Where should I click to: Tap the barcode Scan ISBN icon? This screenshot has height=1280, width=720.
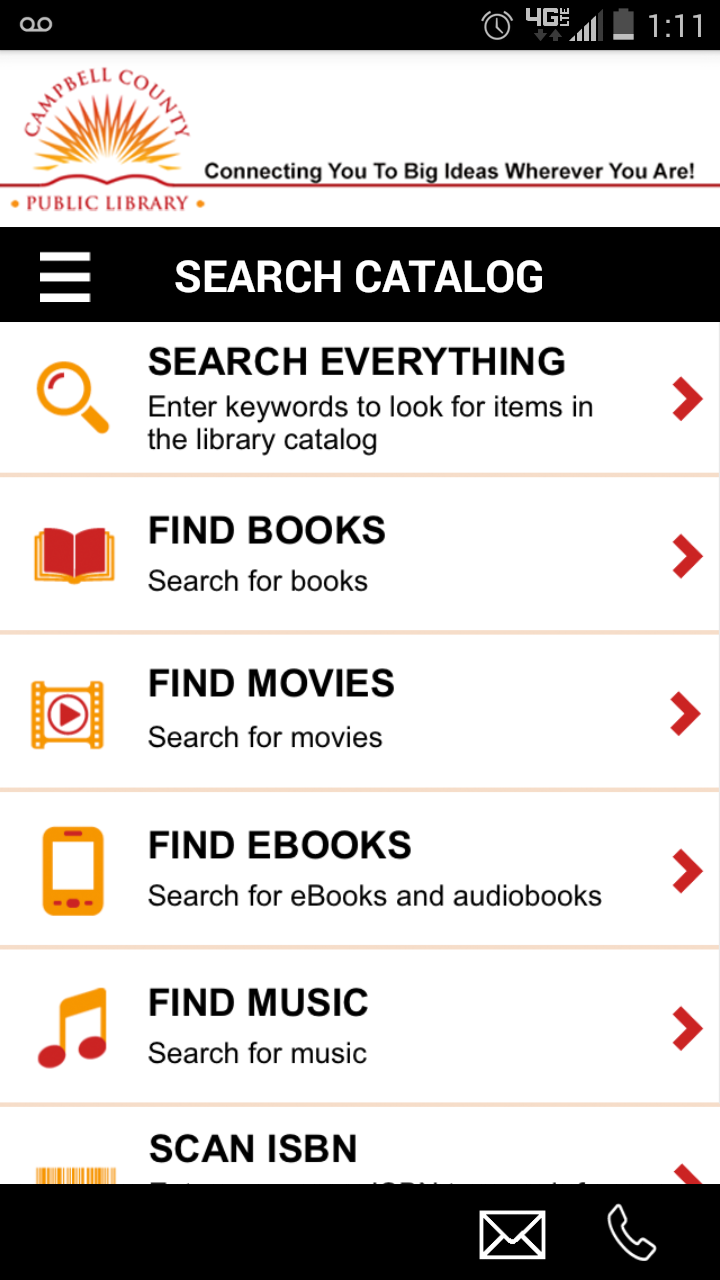click(75, 1170)
